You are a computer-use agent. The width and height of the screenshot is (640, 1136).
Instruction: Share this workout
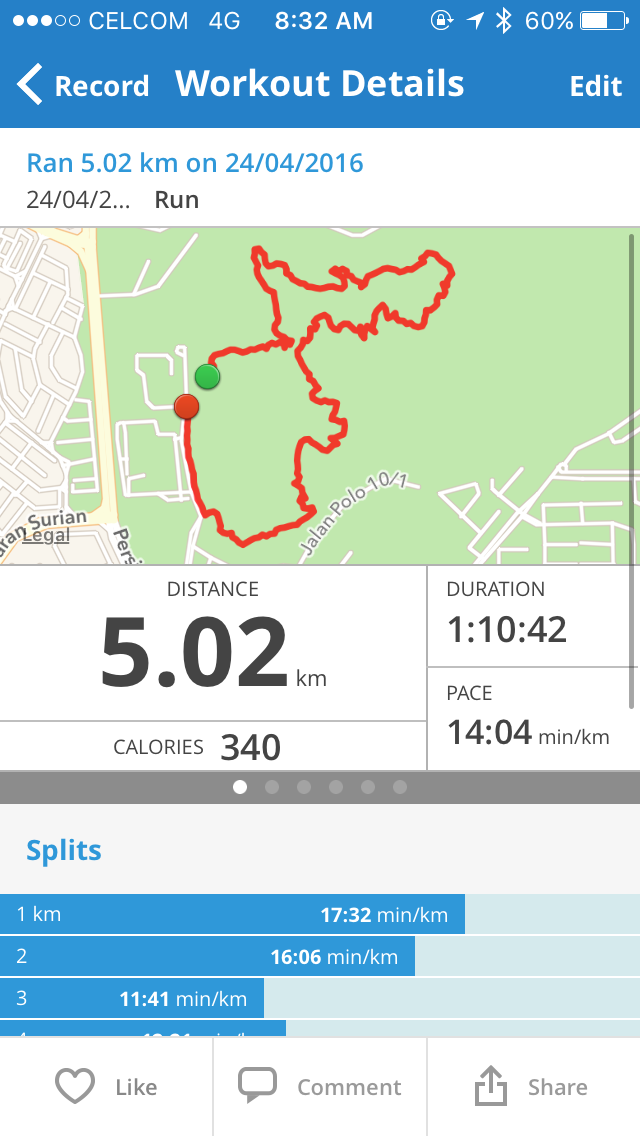pyautogui.click(x=533, y=1086)
